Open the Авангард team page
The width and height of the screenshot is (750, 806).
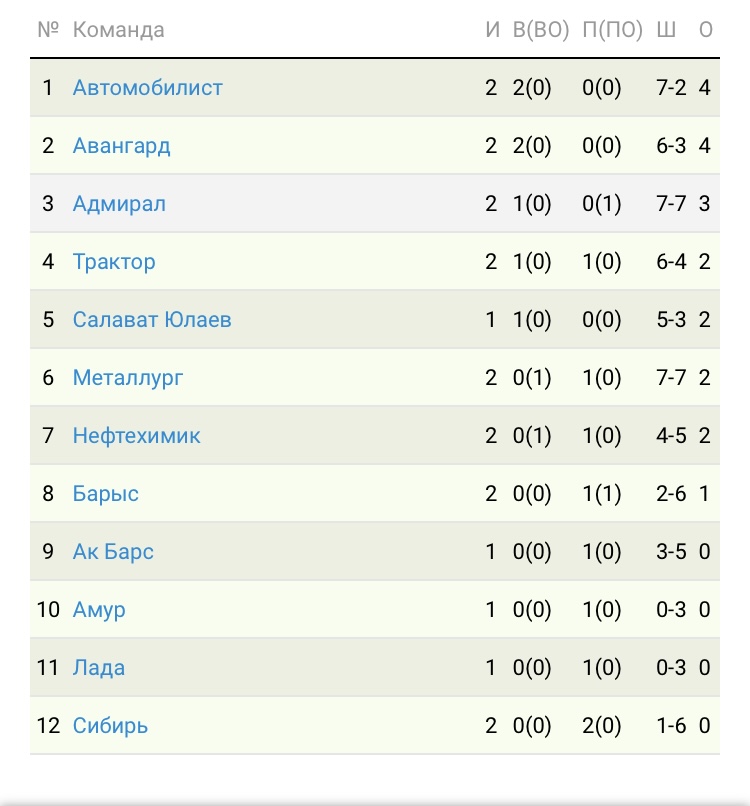[121, 146]
